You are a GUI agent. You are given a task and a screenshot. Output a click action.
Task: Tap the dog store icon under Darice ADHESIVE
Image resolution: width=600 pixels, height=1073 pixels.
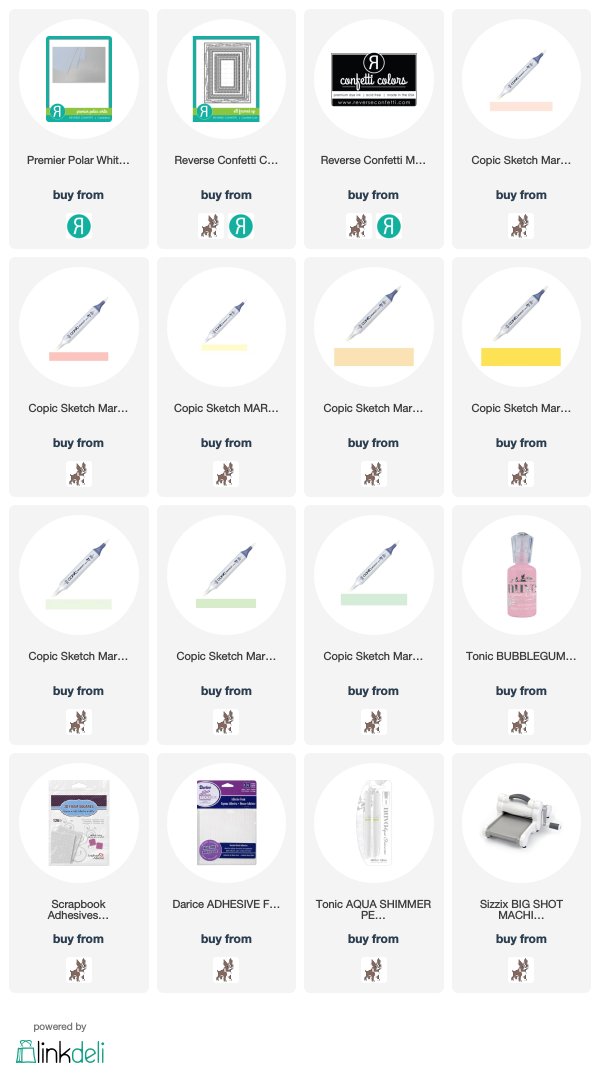[226, 970]
